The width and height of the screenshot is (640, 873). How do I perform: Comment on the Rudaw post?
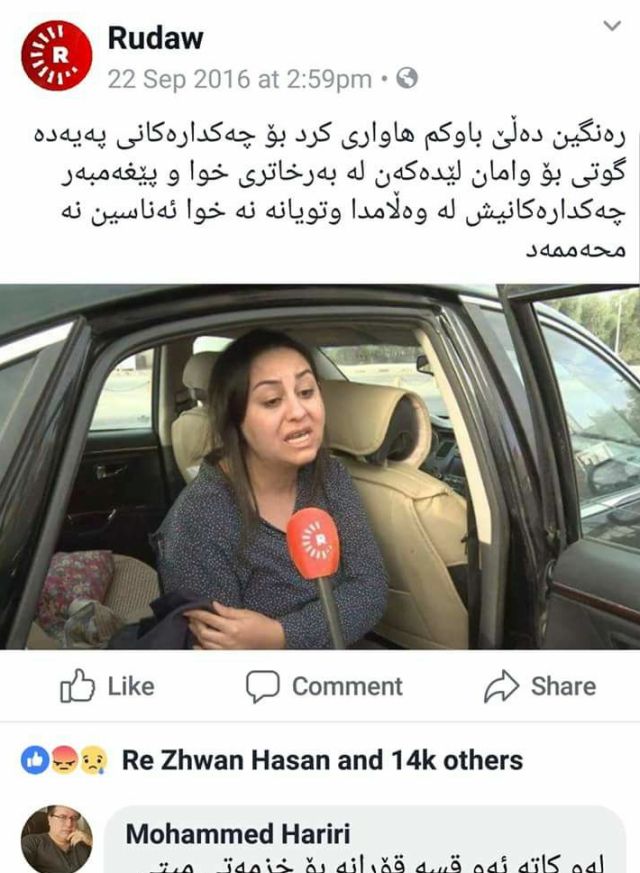pyautogui.click(x=324, y=686)
